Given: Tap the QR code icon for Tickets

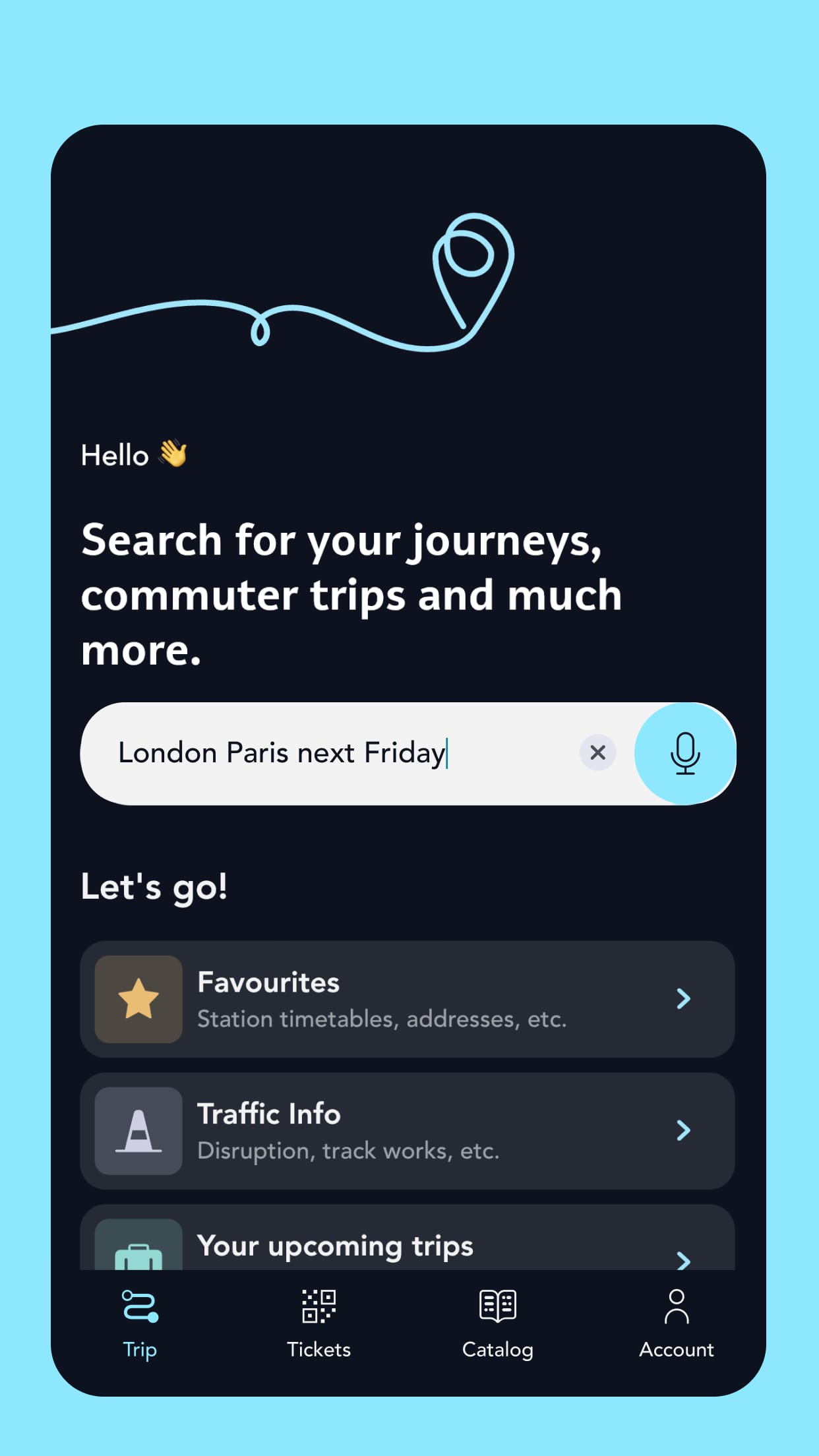Looking at the screenshot, I should [x=318, y=1304].
